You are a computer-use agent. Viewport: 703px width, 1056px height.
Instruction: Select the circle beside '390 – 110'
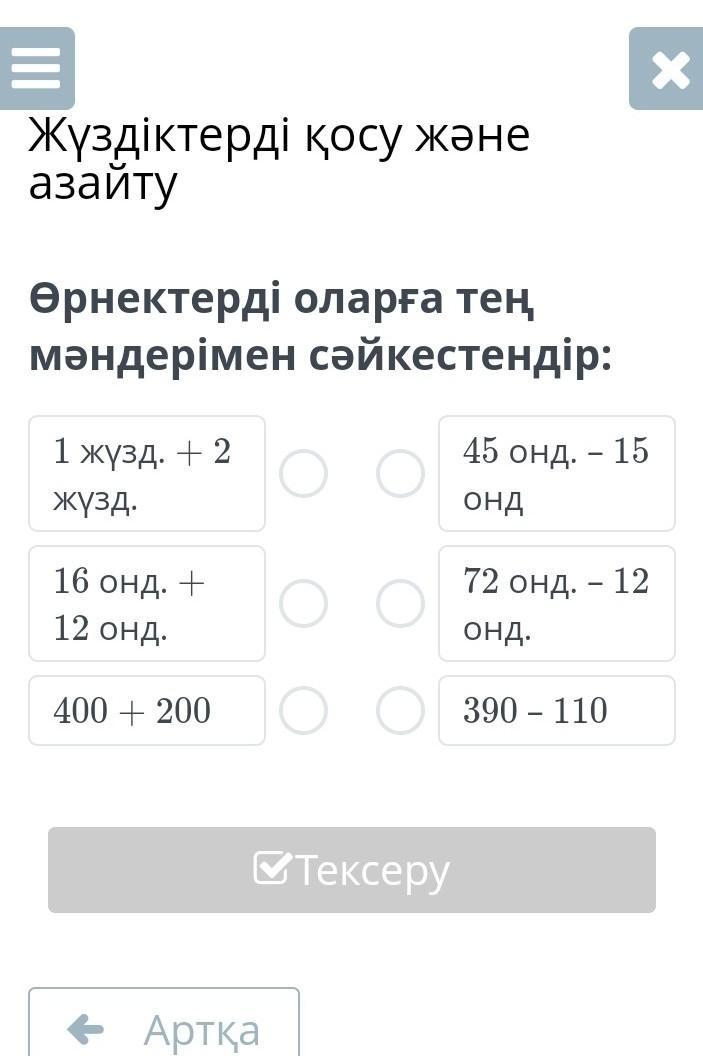401,711
